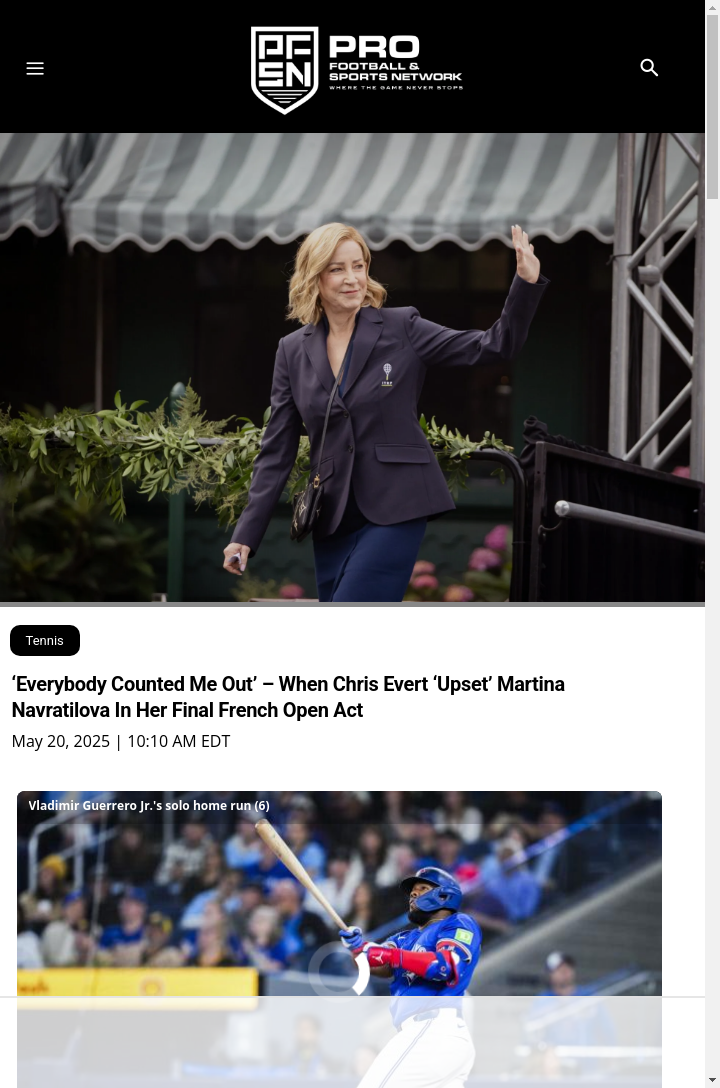Select the Tennis category chip
The image size is (720, 1088).
point(45,640)
